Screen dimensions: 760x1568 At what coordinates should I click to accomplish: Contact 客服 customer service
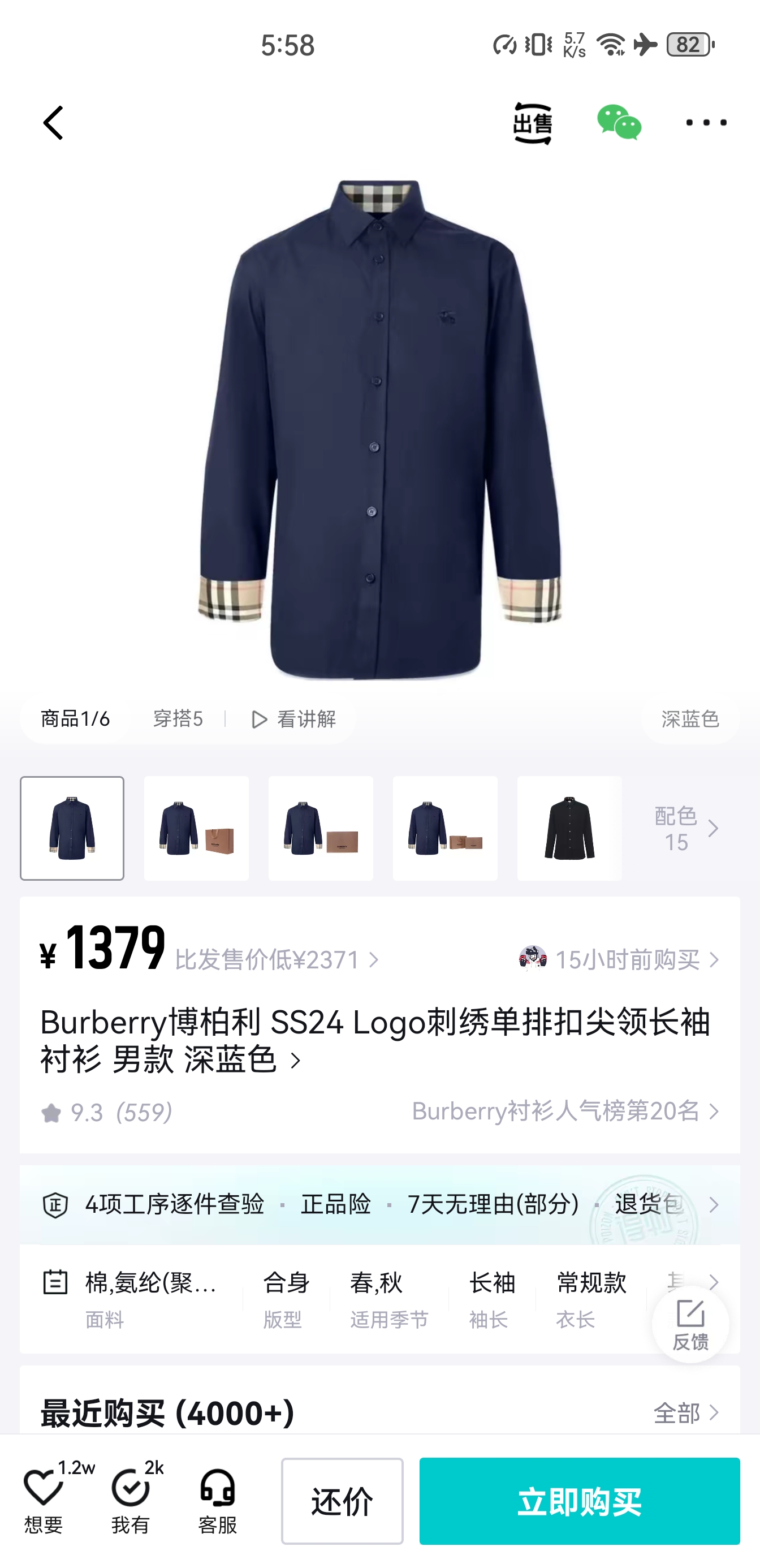[x=217, y=1501]
